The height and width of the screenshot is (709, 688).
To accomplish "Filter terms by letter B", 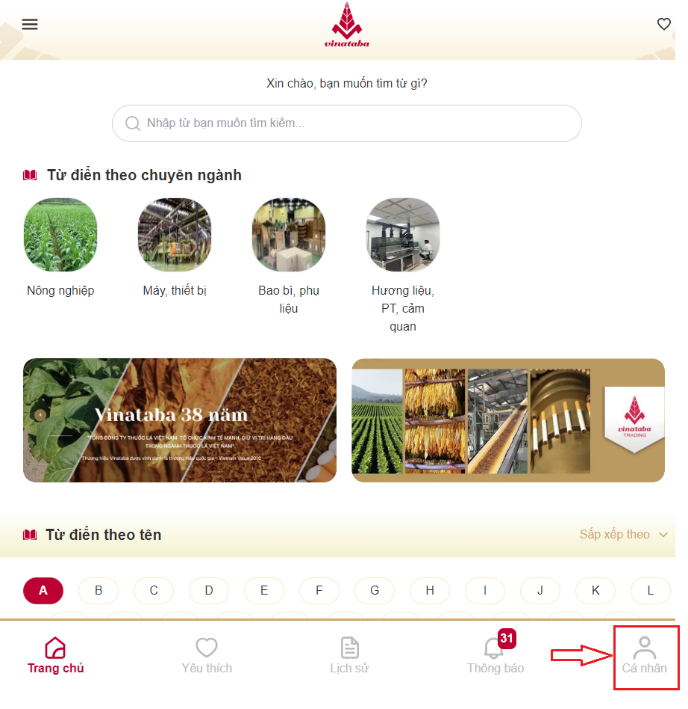I will tap(99, 591).
